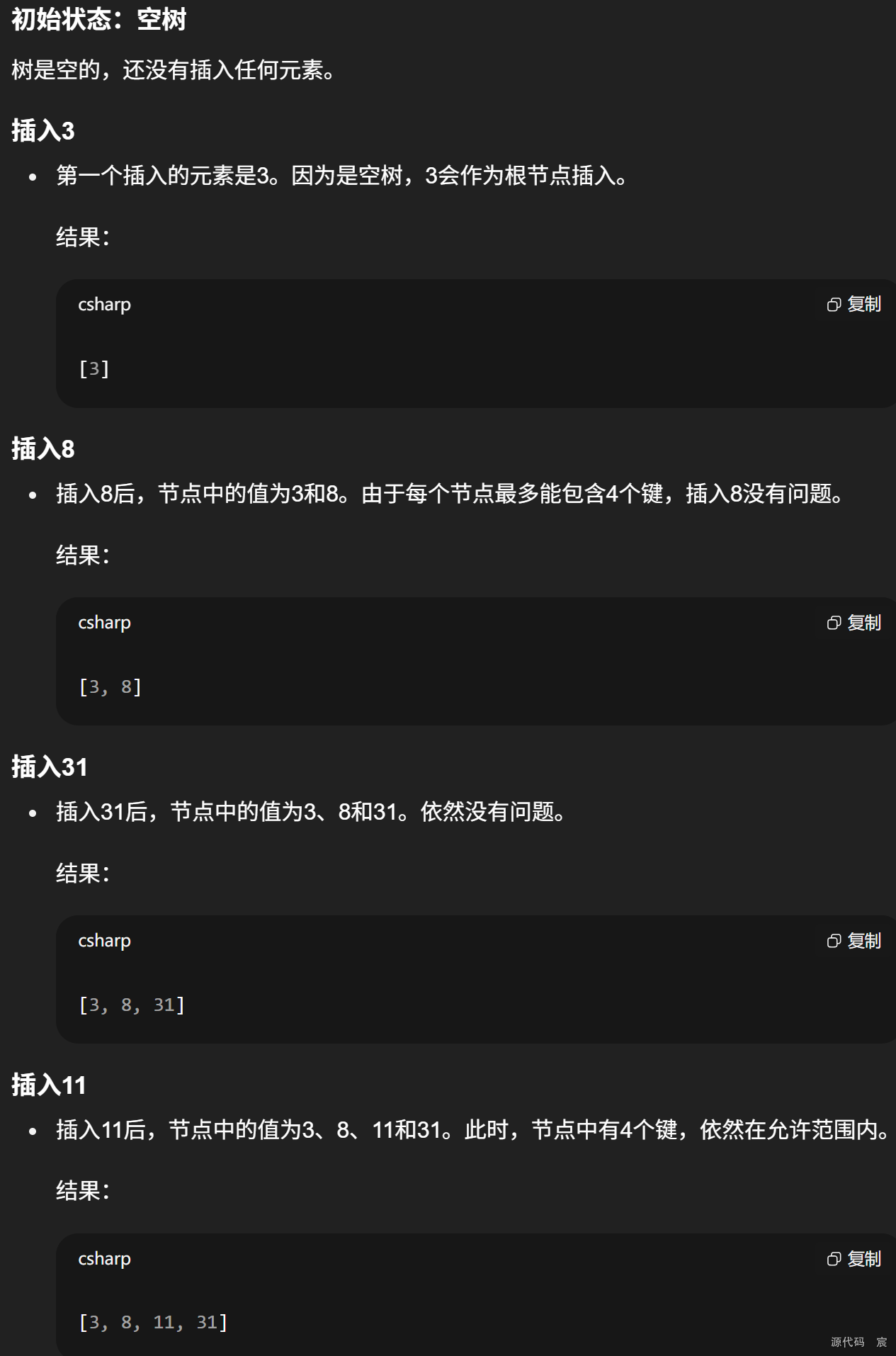
Task: Select the csharp label on the first code block
Action: (x=104, y=304)
